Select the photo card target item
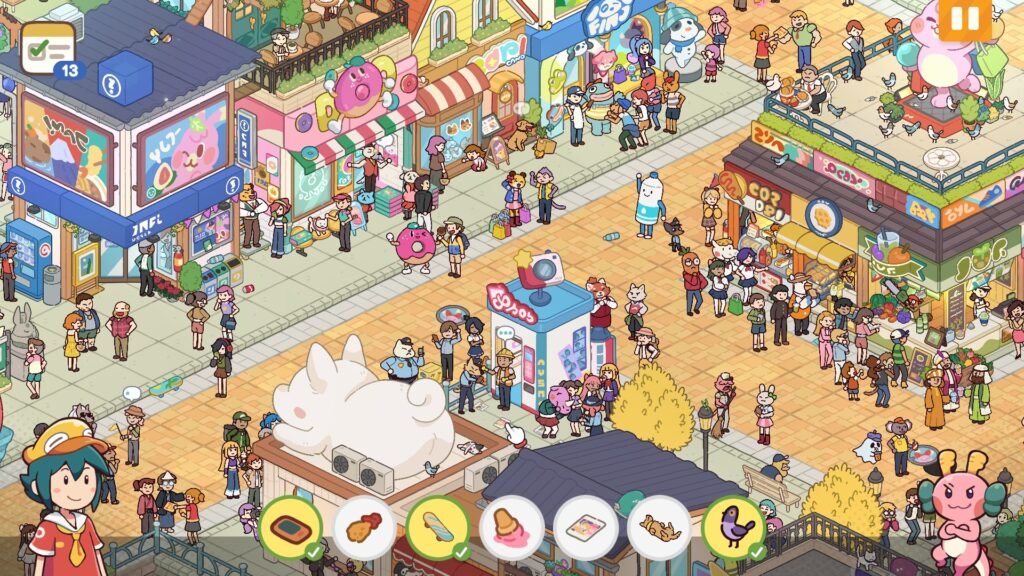 [x=585, y=527]
